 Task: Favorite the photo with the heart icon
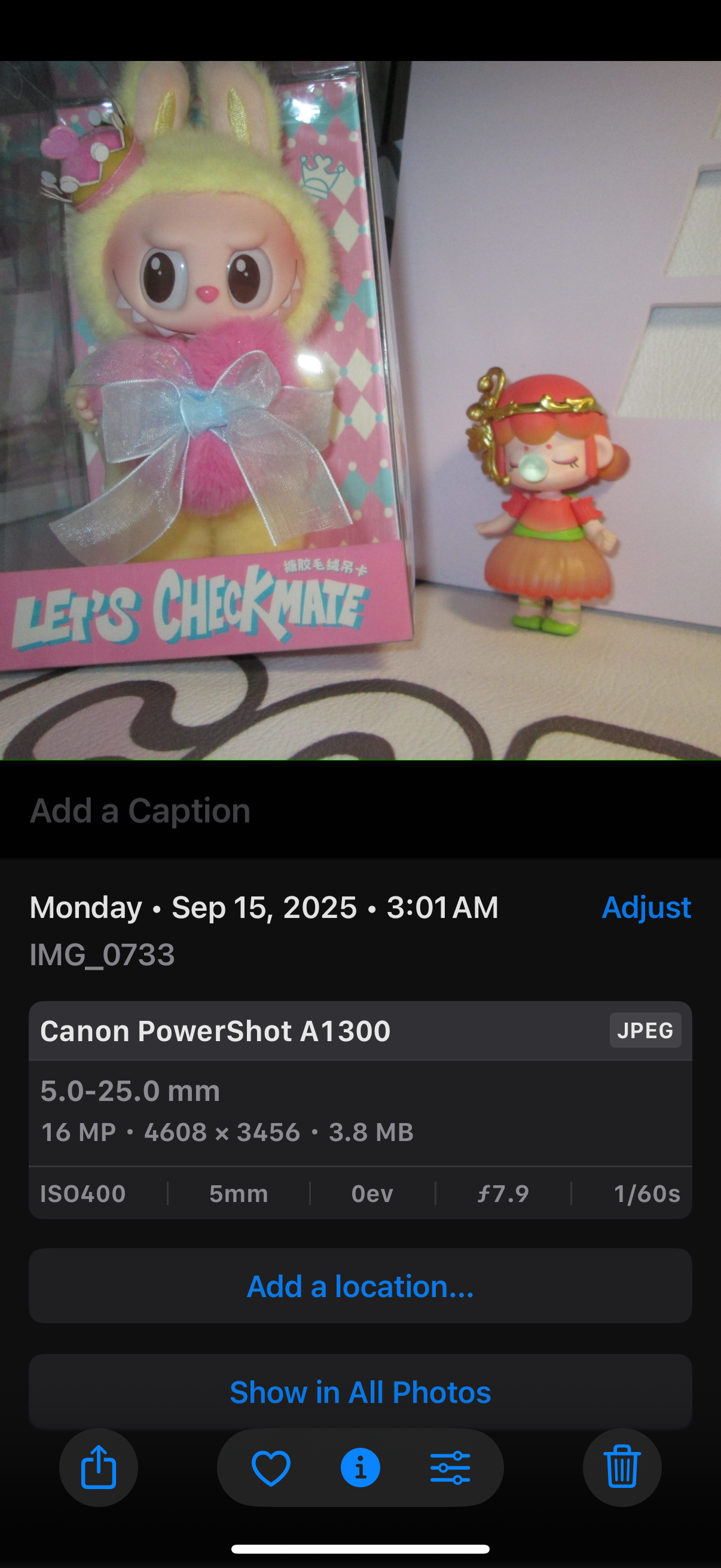coord(271,1467)
